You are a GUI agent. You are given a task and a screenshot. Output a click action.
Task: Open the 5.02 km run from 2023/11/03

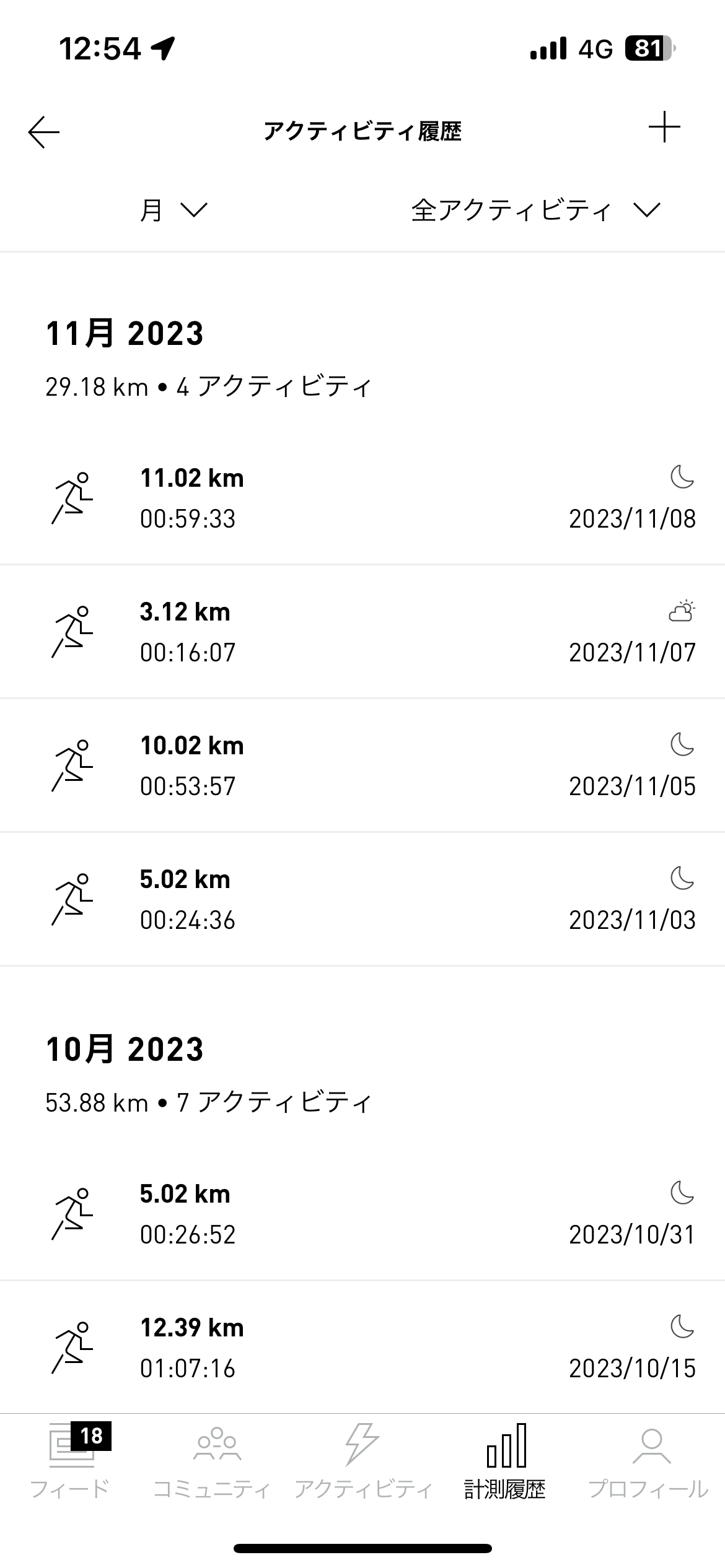(362, 899)
